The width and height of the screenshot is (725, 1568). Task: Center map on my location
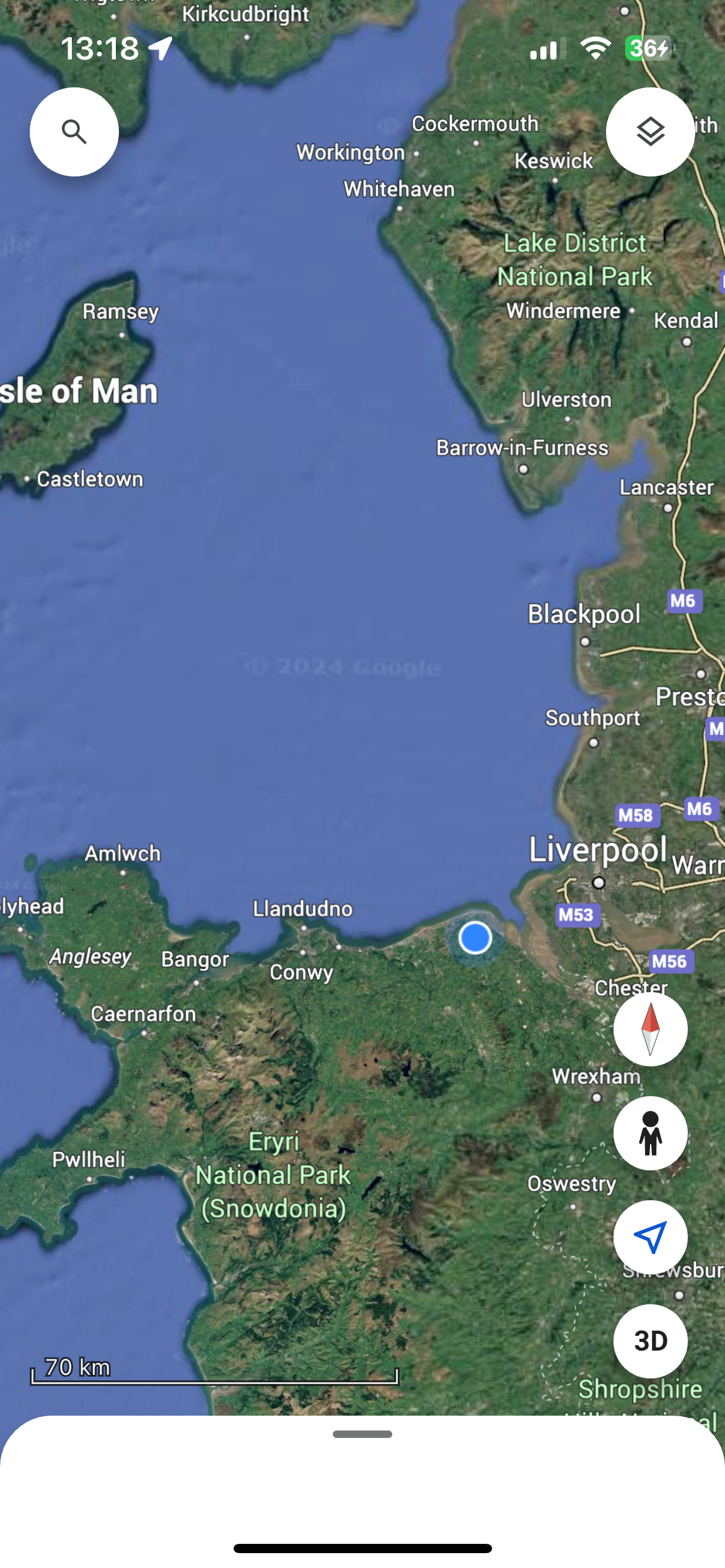click(650, 1237)
